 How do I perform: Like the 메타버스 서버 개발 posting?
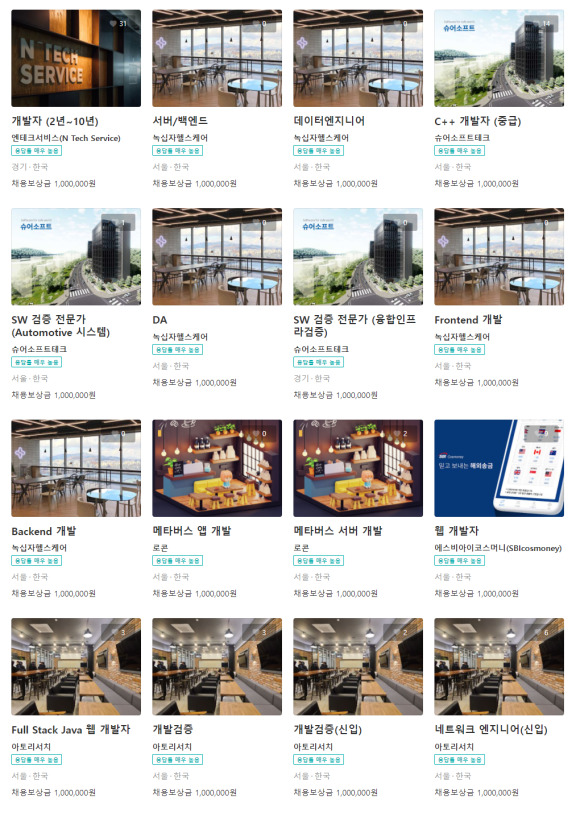pyautogui.click(x=401, y=434)
